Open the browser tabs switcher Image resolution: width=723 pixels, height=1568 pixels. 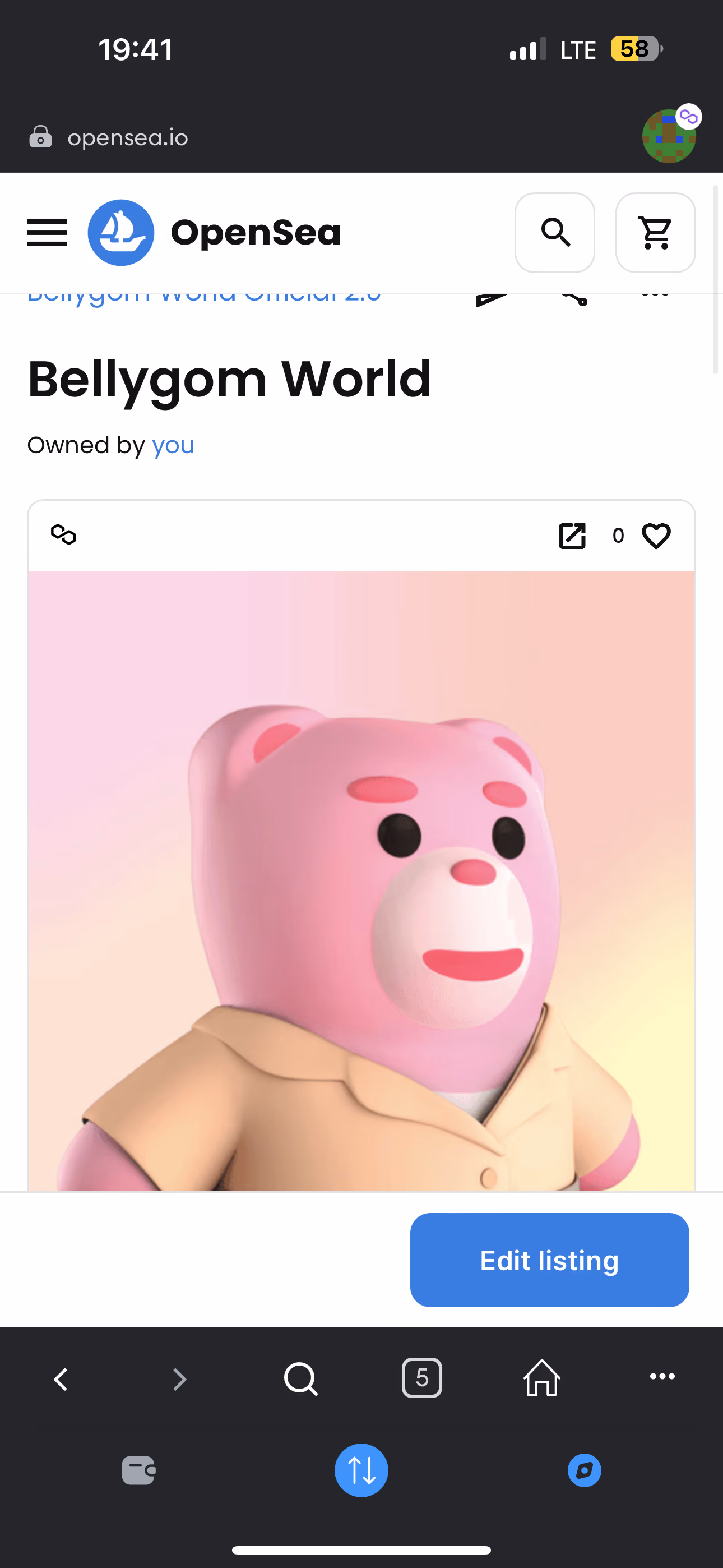point(421,1377)
